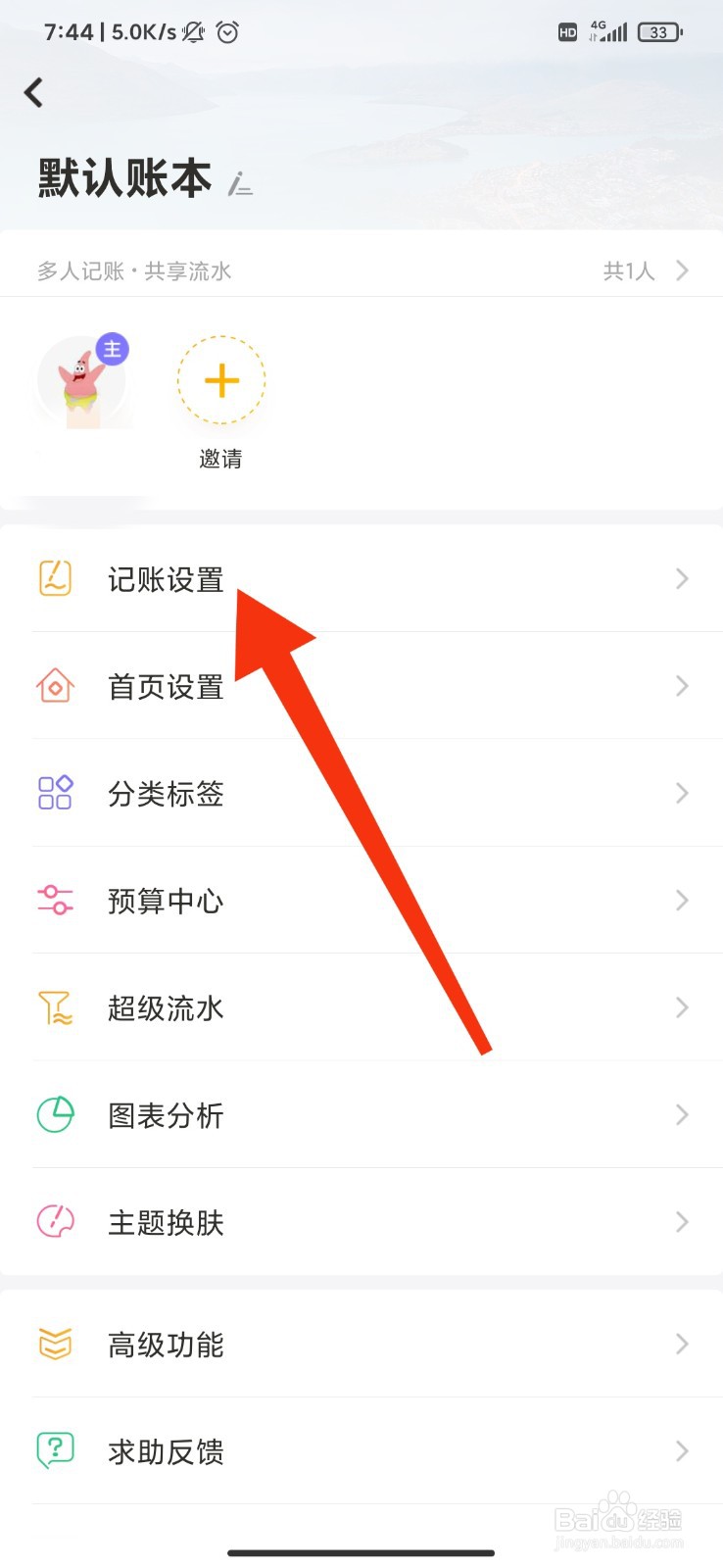Select the 超级流水 funnel icon
This screenshot has width=723, height=1568.
(56, 1007)
